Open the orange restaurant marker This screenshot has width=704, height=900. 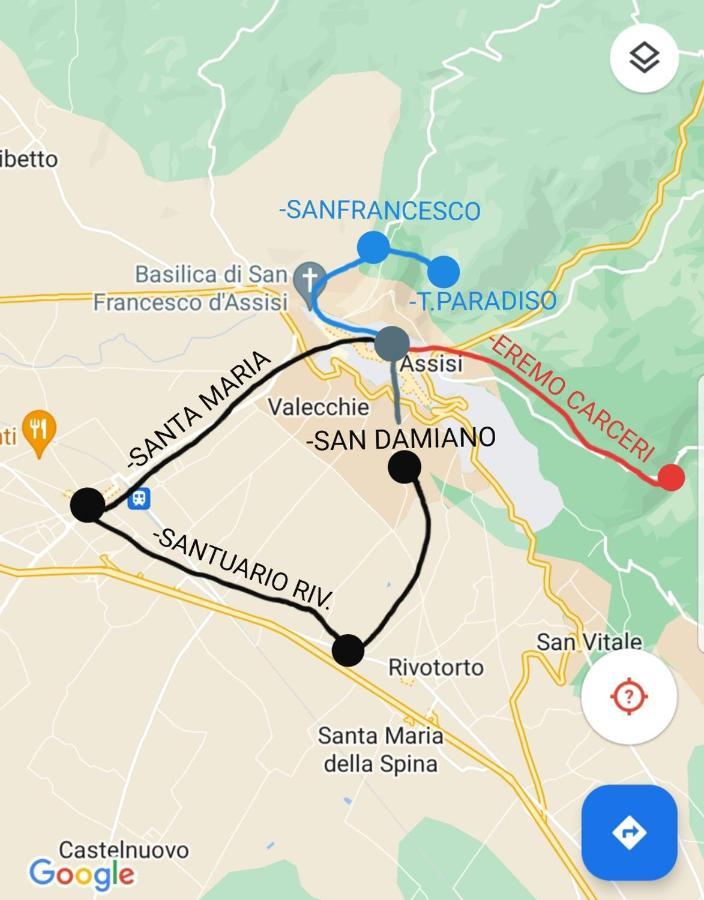(x=38, y=432)
